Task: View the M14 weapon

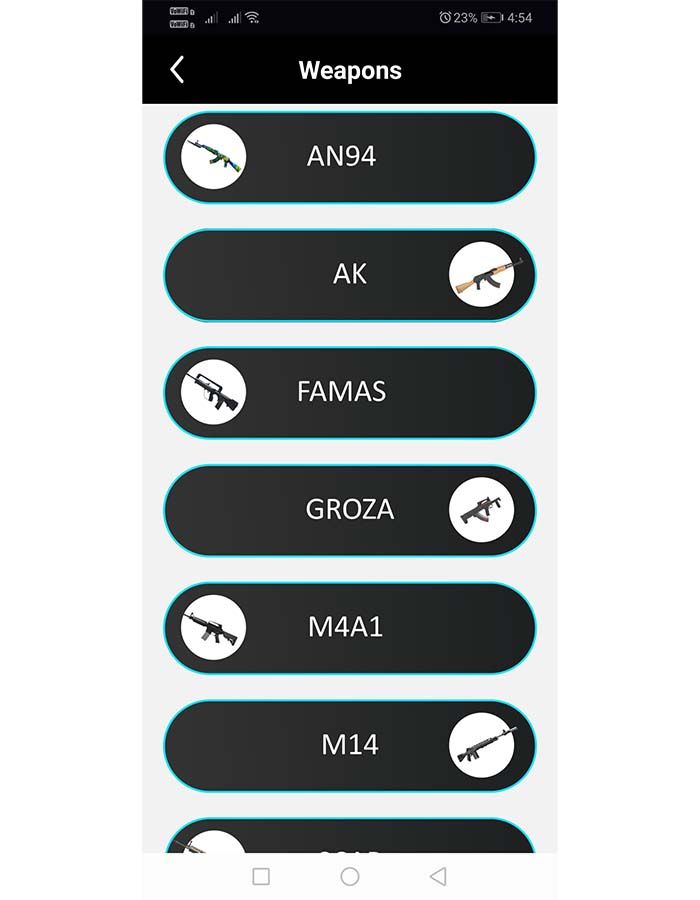Action: (349, 746)
